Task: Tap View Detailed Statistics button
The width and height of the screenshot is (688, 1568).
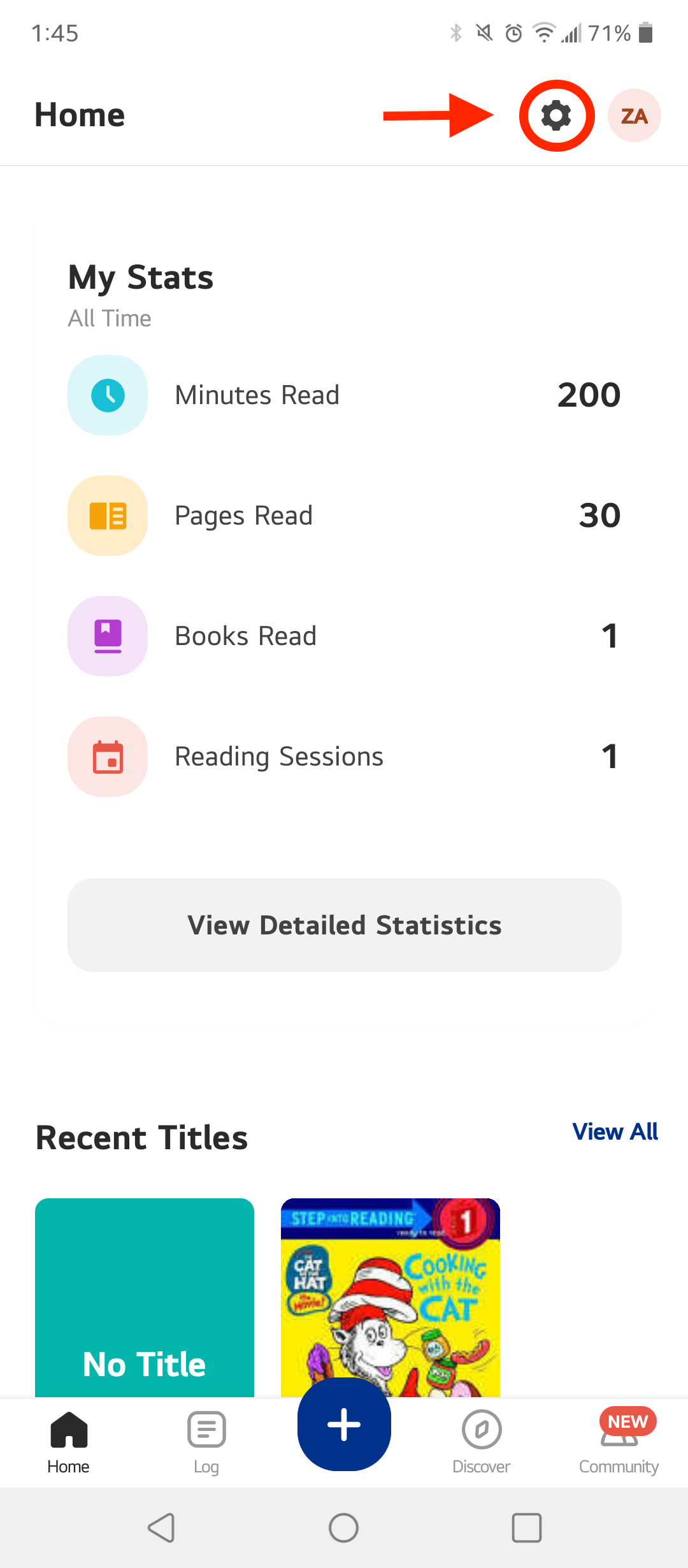Action: tap(344, 925)
